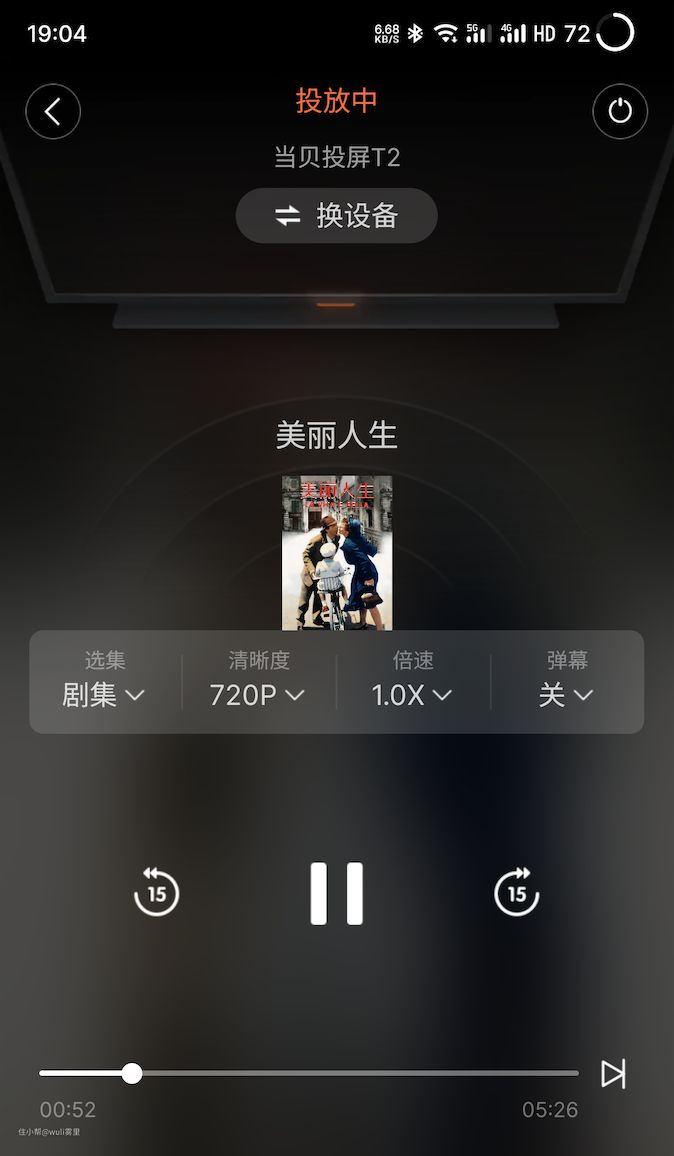Play the next episode
This screenshot has width=674, height=1156.
613,1074
